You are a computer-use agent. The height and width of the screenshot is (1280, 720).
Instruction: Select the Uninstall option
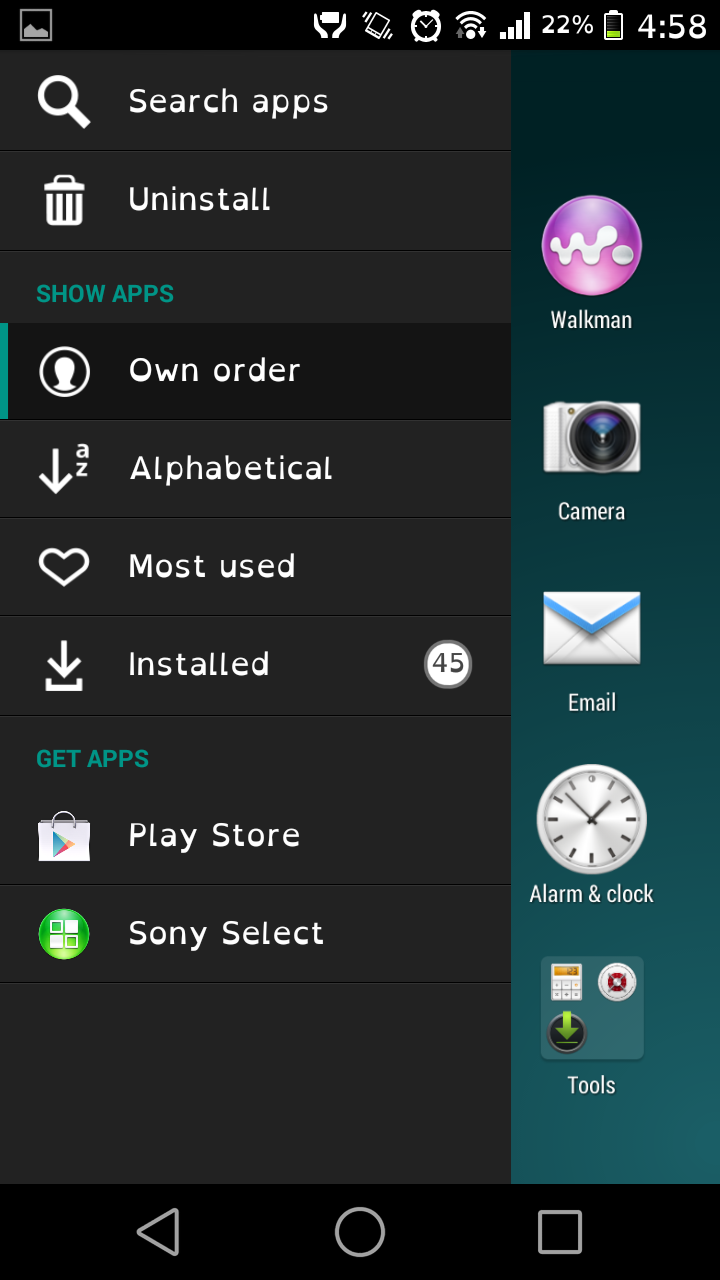tap(255, 200)
